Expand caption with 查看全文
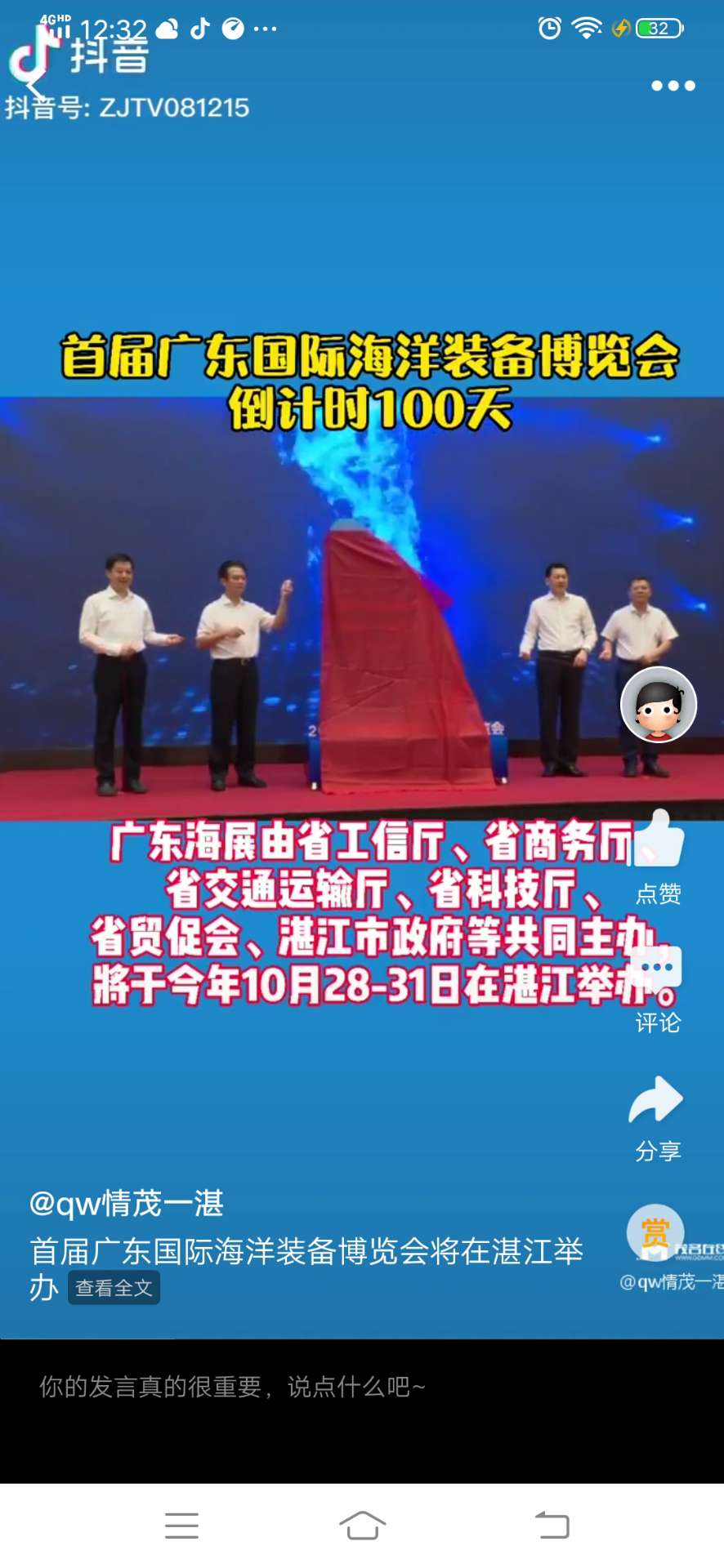Image resolution: width=724 pixels, height=1568 pixels. pyautogui.click(x=114, y=1288)
